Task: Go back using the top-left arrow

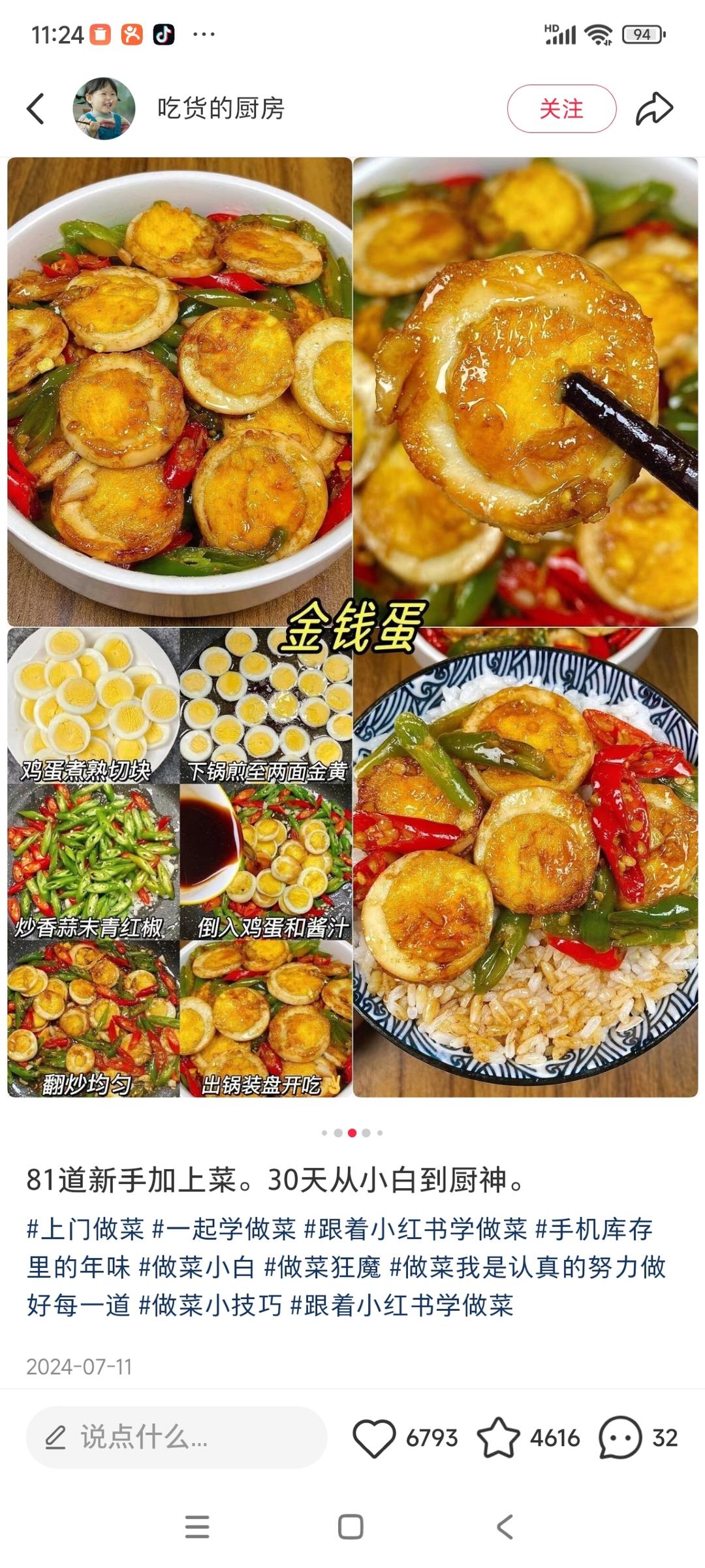Action: click(36, 108)
